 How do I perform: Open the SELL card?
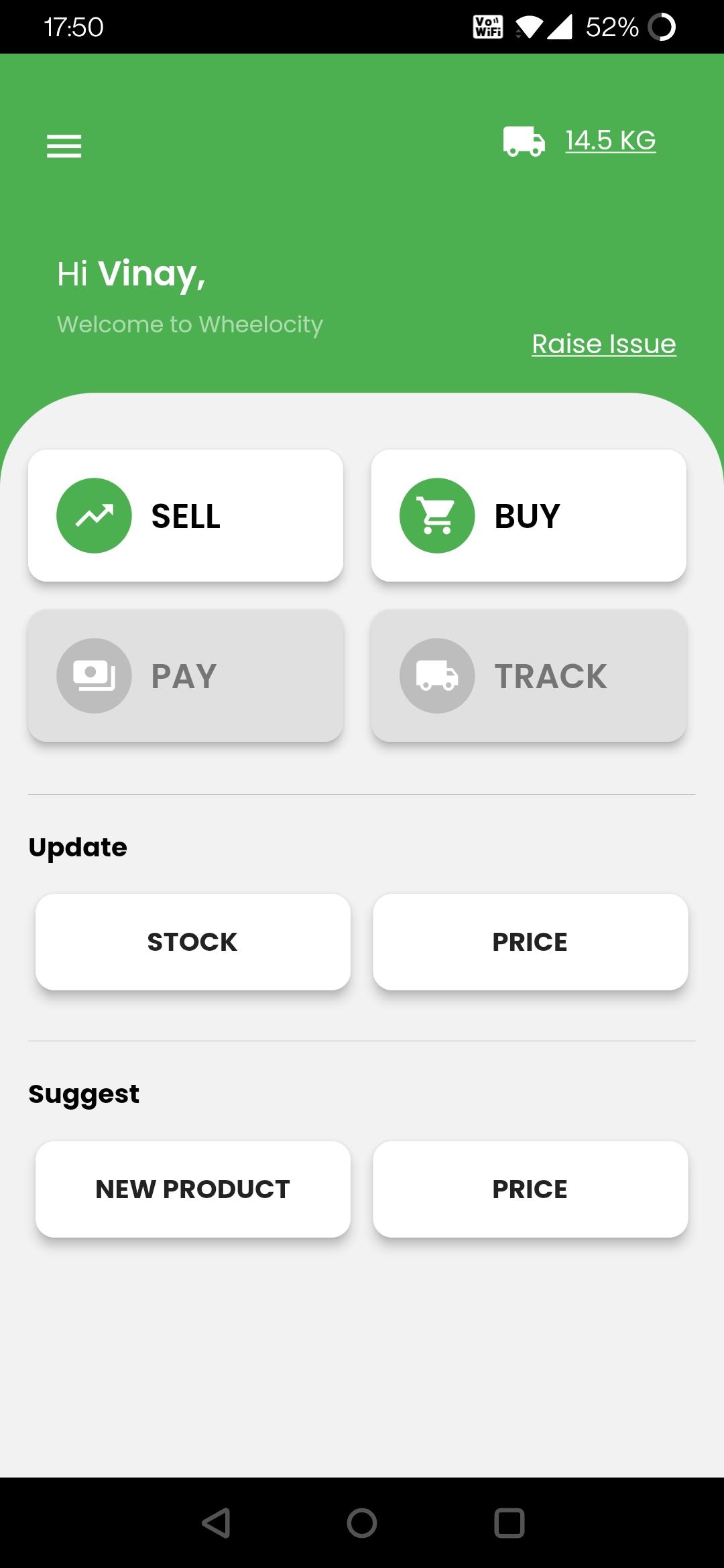(x=186, y=515)
